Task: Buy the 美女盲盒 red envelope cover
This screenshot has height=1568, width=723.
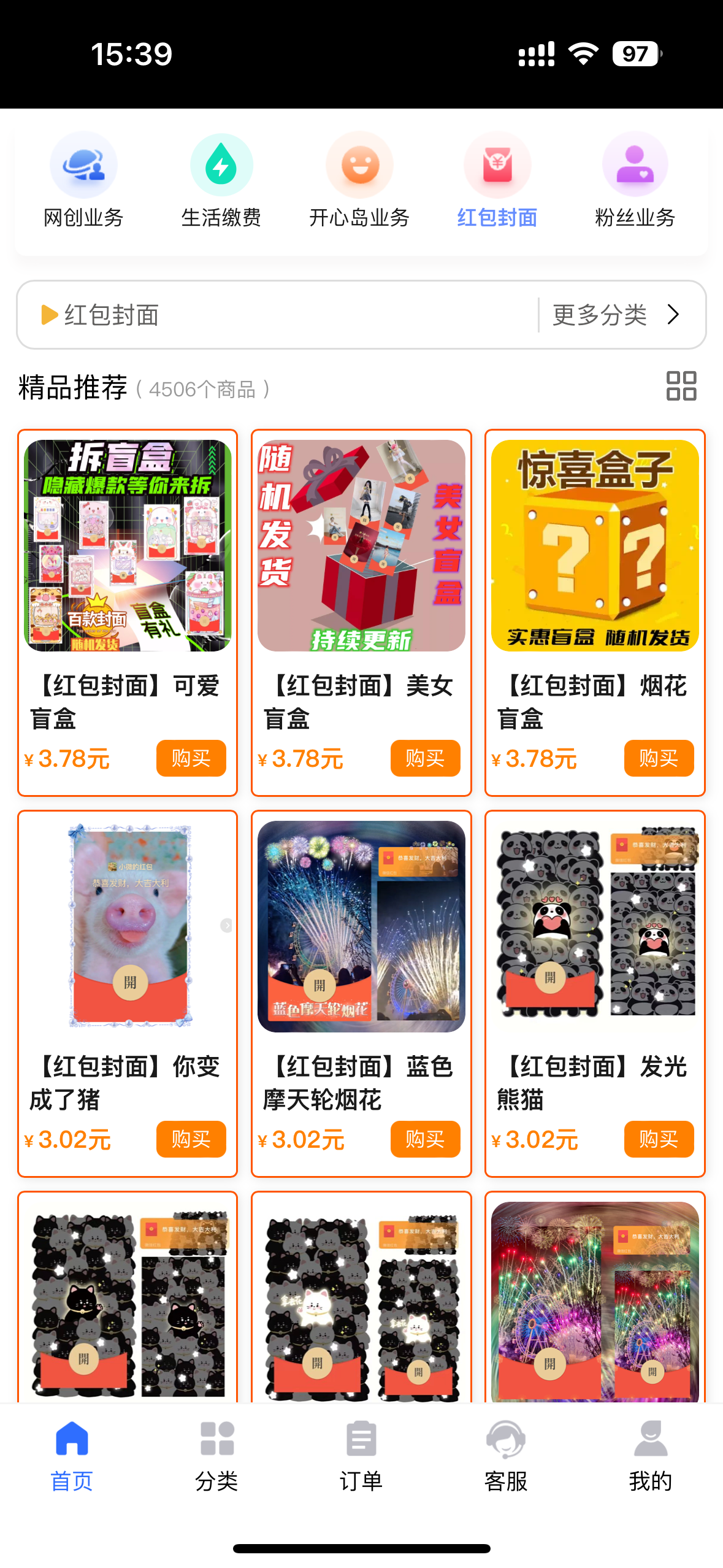Action: coord(424,758)
